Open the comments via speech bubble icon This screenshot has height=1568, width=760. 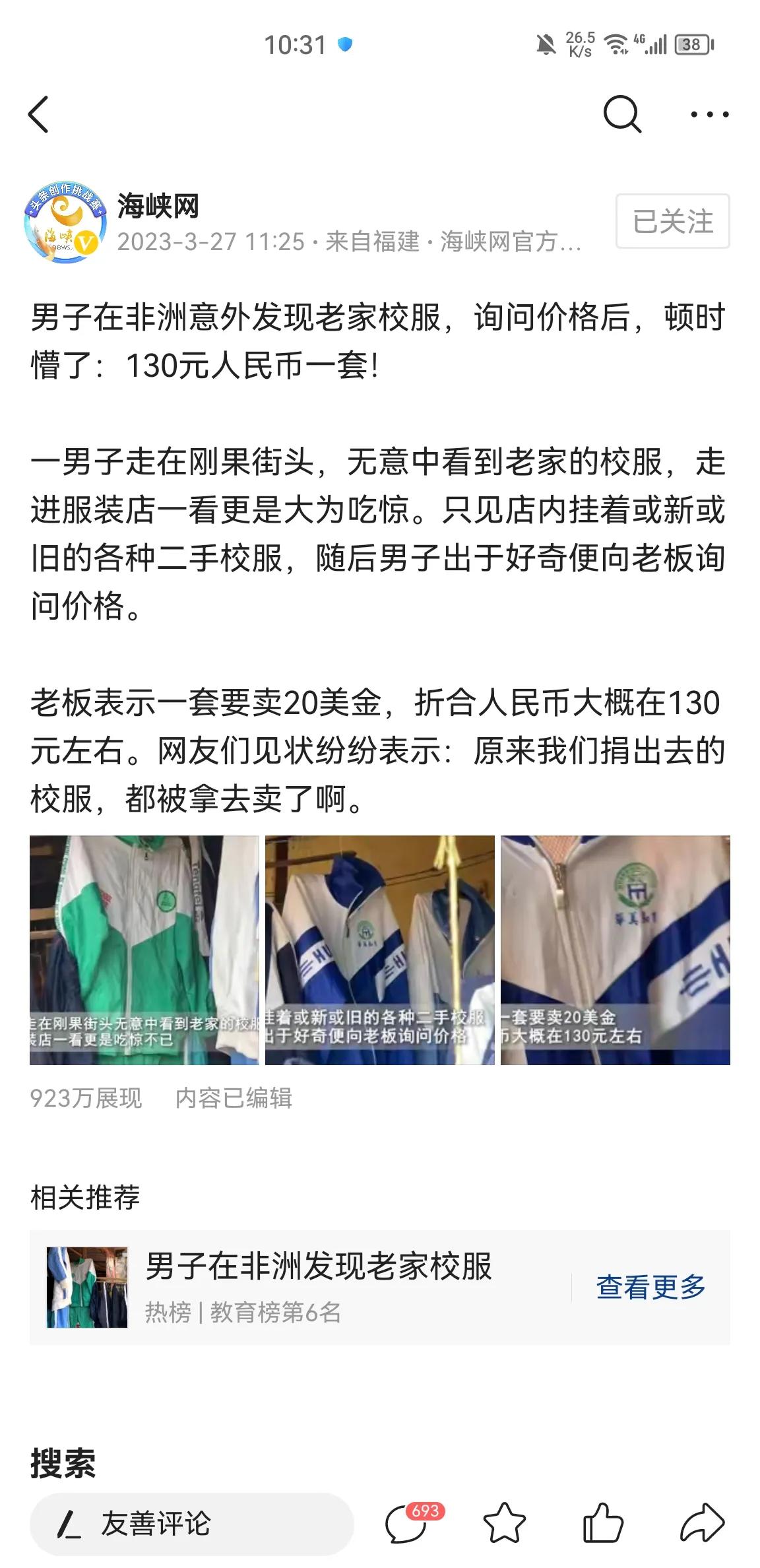(x=408, y=1523)
